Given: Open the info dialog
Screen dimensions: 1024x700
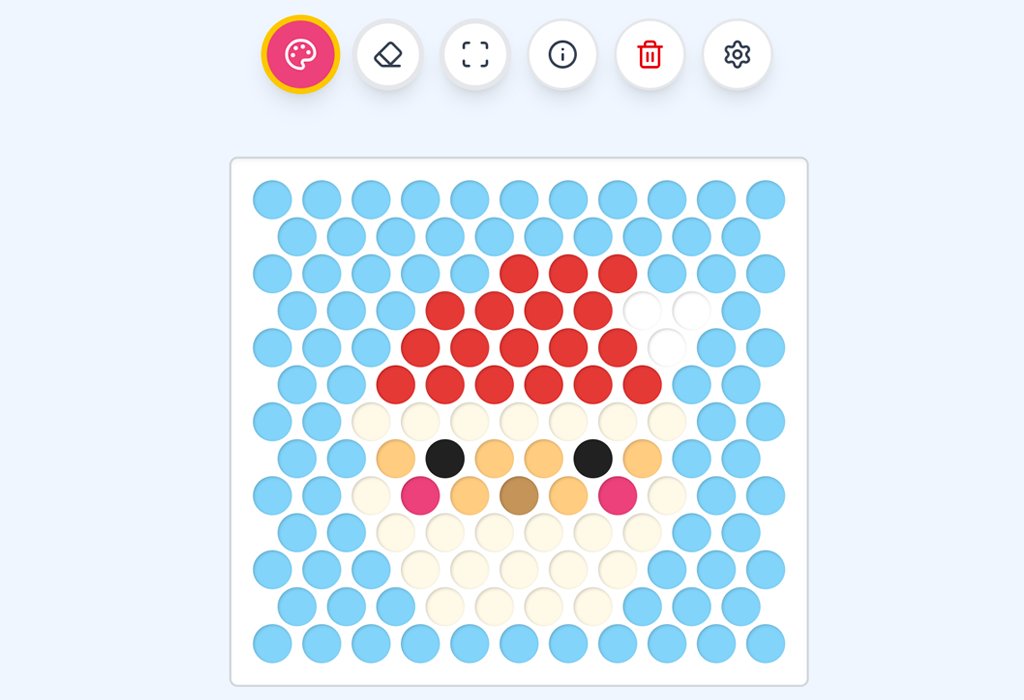Looking at the screenshot, I should [x=563, y=54].
